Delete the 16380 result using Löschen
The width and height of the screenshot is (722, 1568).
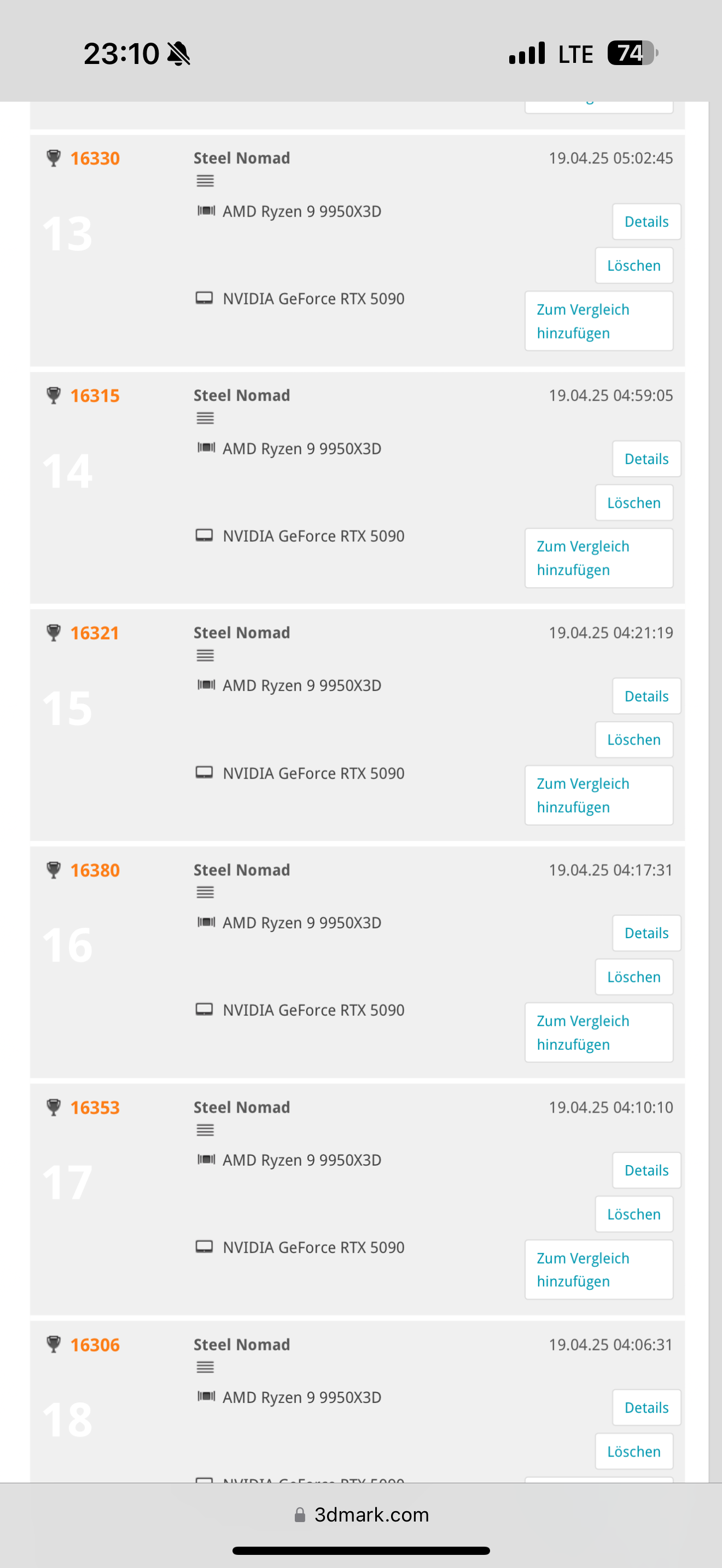[634, 977]
